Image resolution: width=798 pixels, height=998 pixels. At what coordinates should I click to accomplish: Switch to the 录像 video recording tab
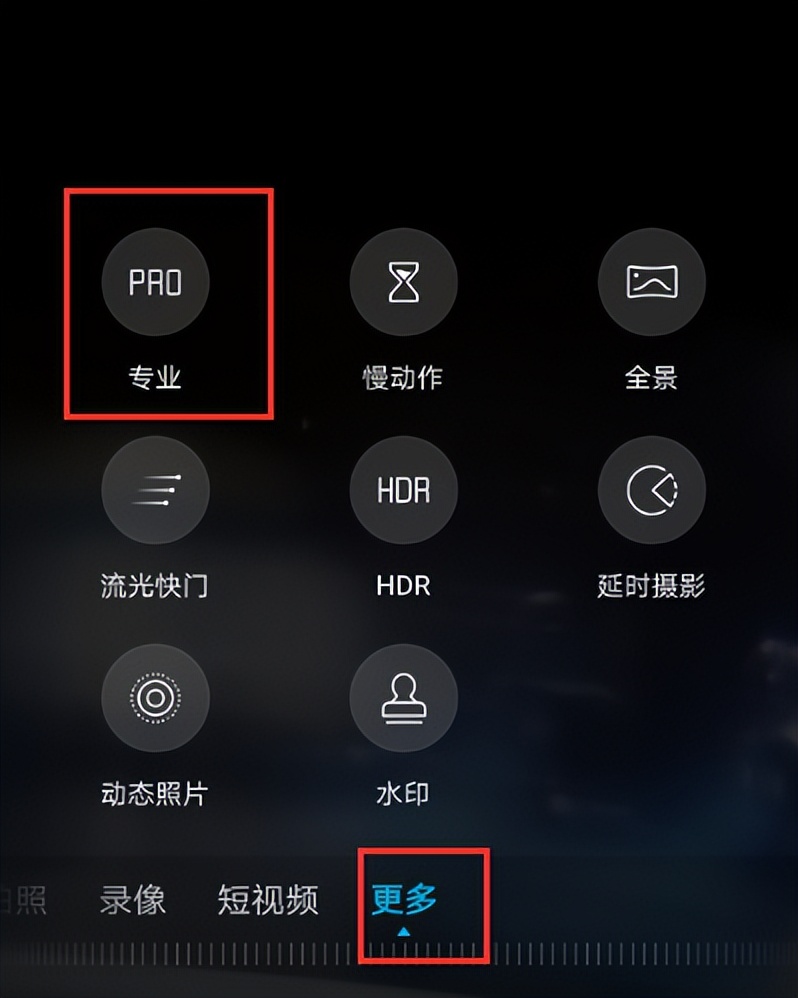[133, 901]
